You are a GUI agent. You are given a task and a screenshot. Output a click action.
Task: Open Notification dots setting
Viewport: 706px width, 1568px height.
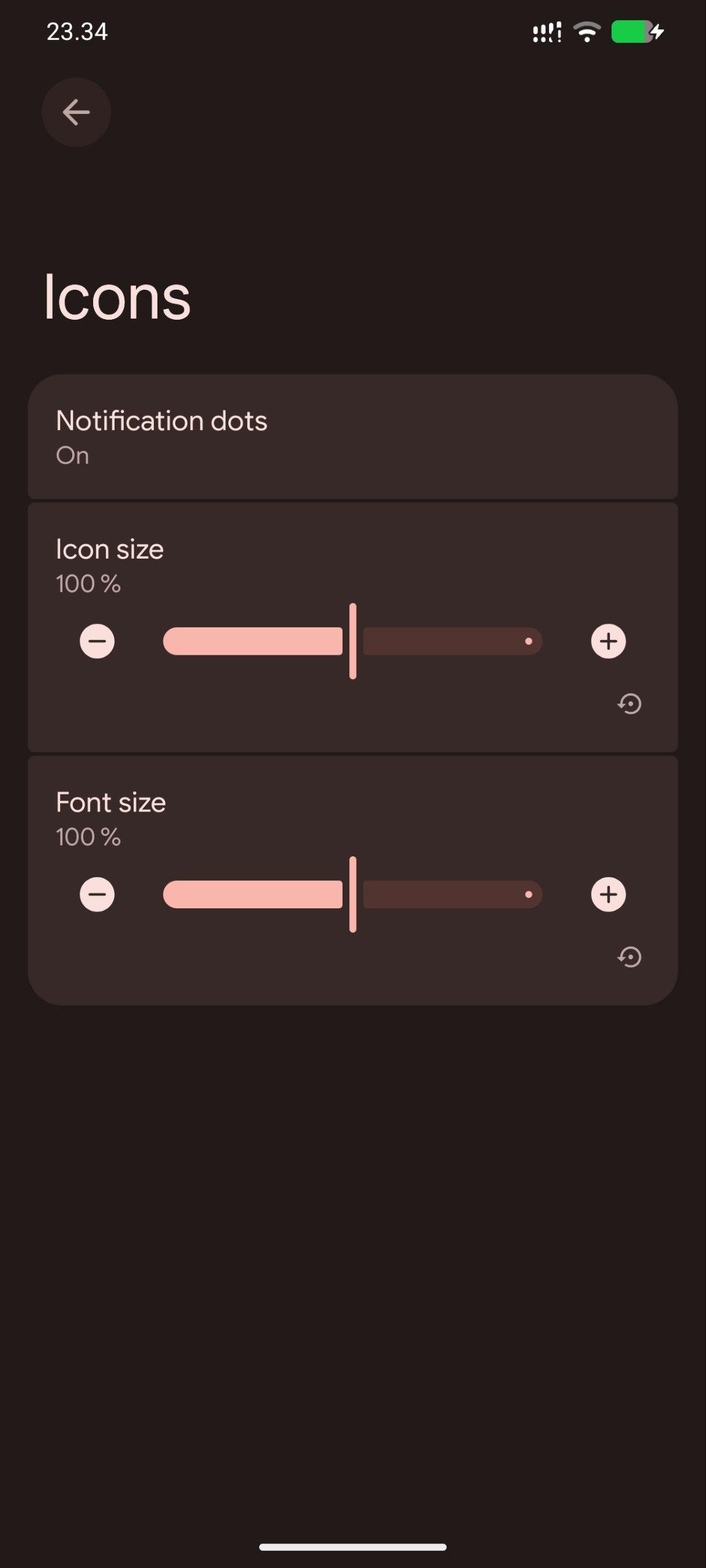352,437
